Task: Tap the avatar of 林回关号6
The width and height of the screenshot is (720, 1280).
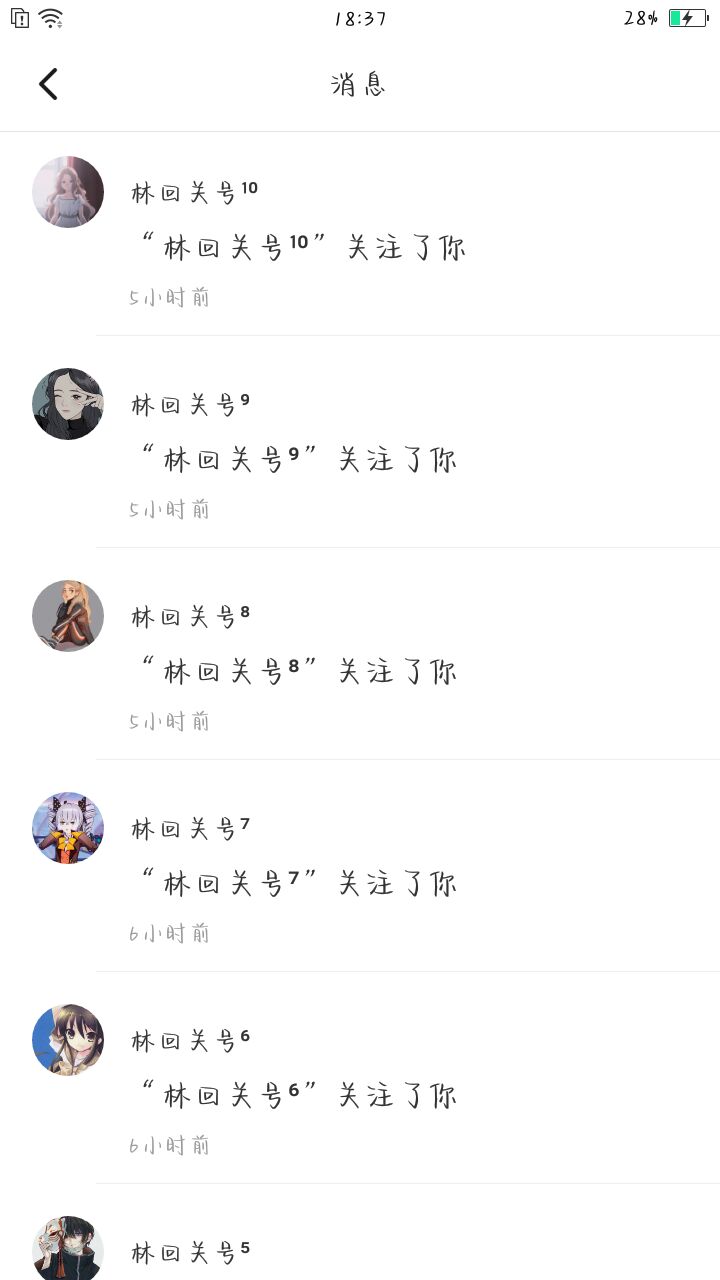Action: 68,1040
